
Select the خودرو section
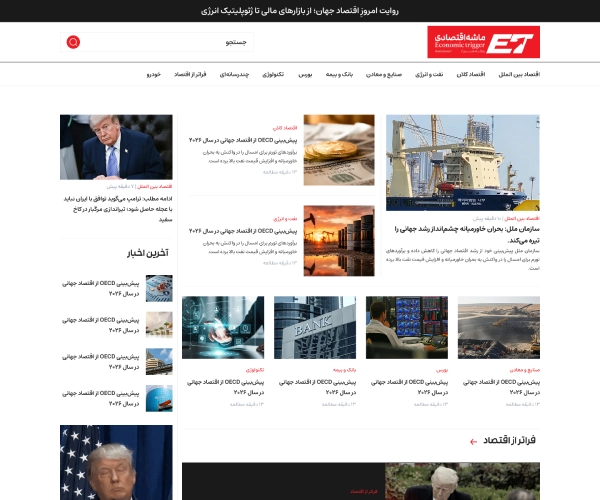coord(153,74)
